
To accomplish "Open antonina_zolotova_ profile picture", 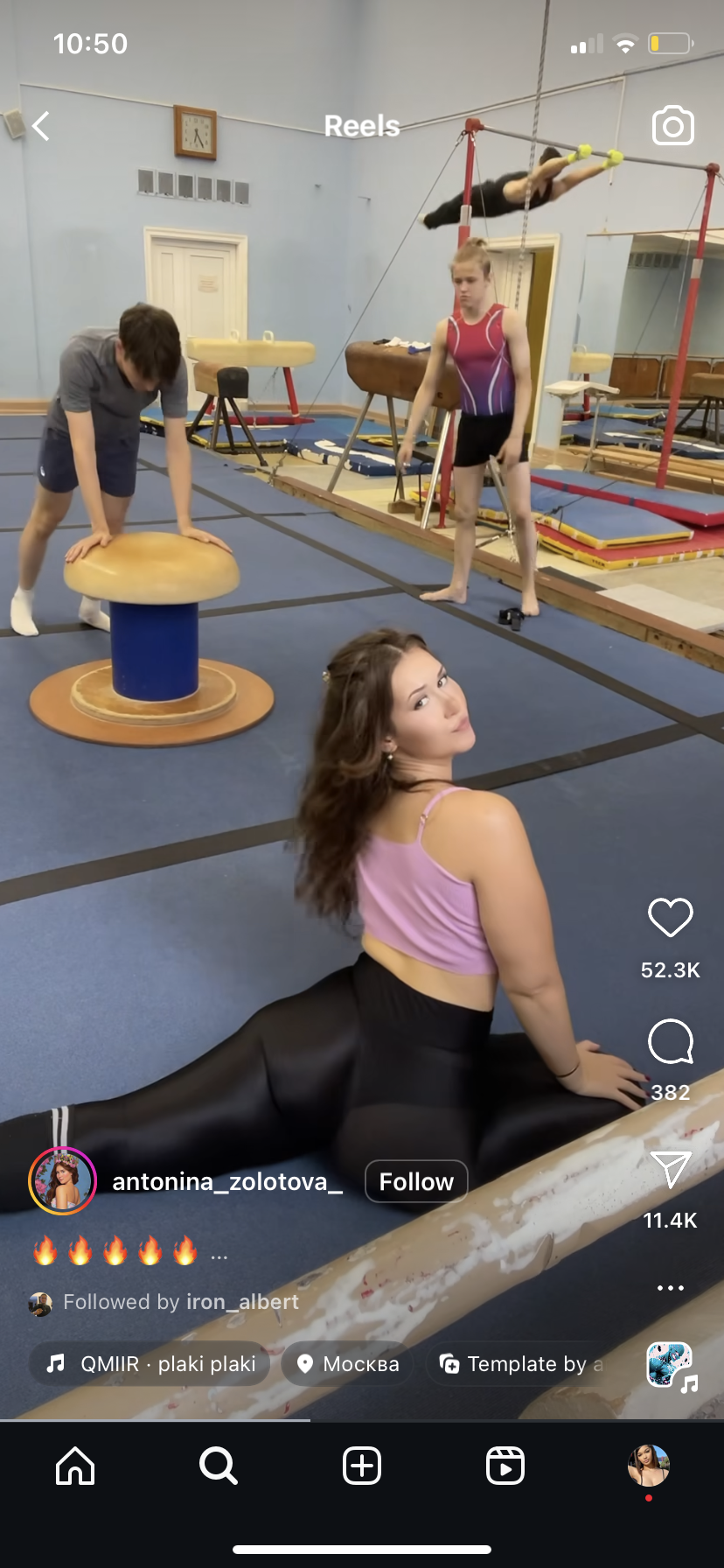I will 62,1181.
